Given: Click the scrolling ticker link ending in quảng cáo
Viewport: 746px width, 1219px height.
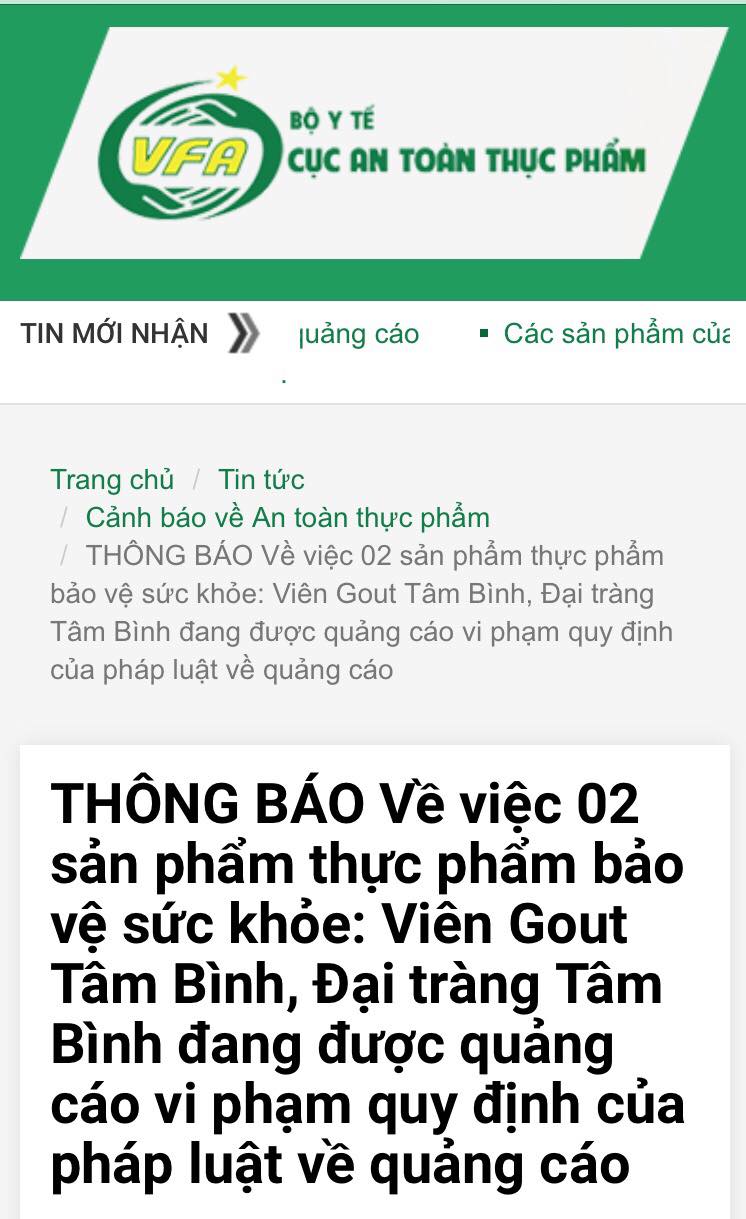Looking at the screenshot, I should [357, 334].
